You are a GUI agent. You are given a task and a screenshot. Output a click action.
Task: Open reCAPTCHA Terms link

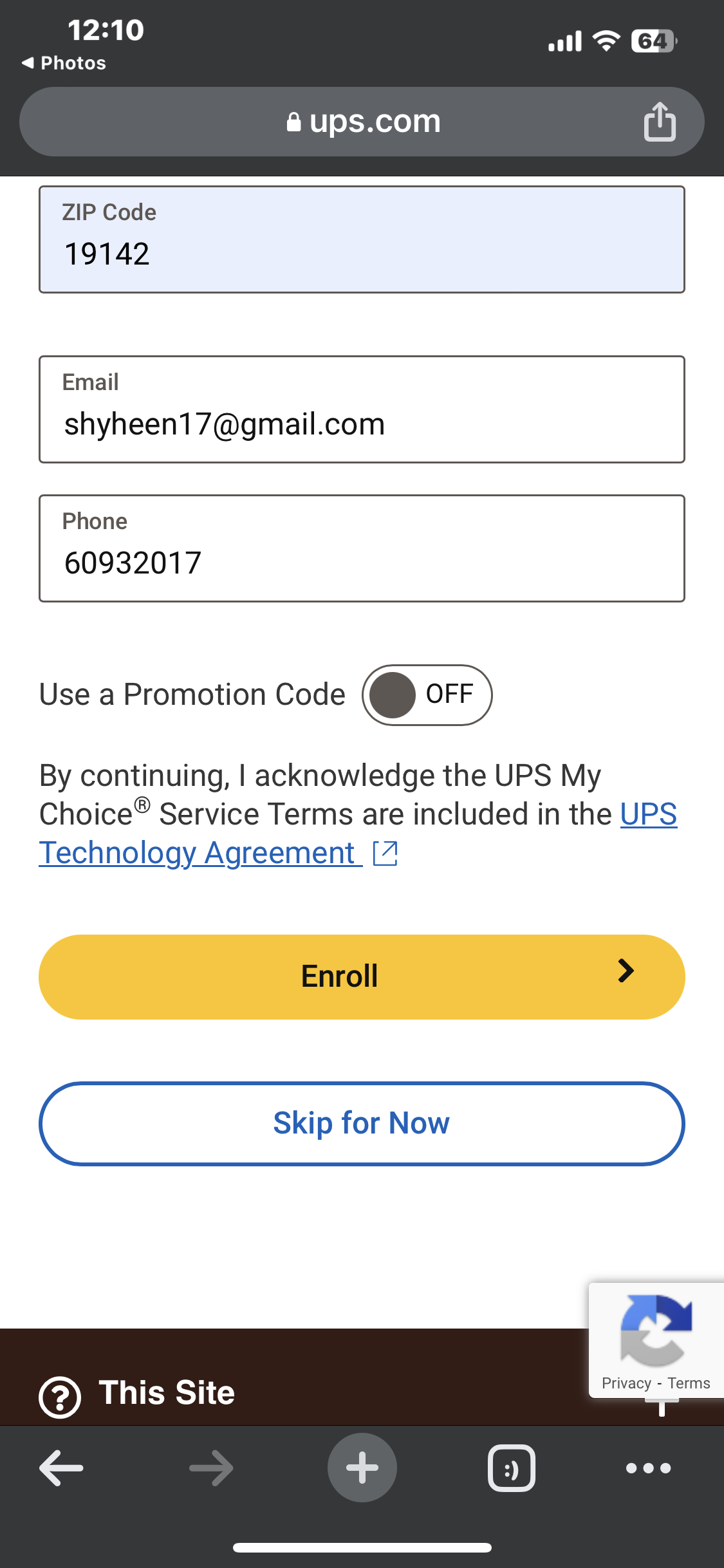689,1383
